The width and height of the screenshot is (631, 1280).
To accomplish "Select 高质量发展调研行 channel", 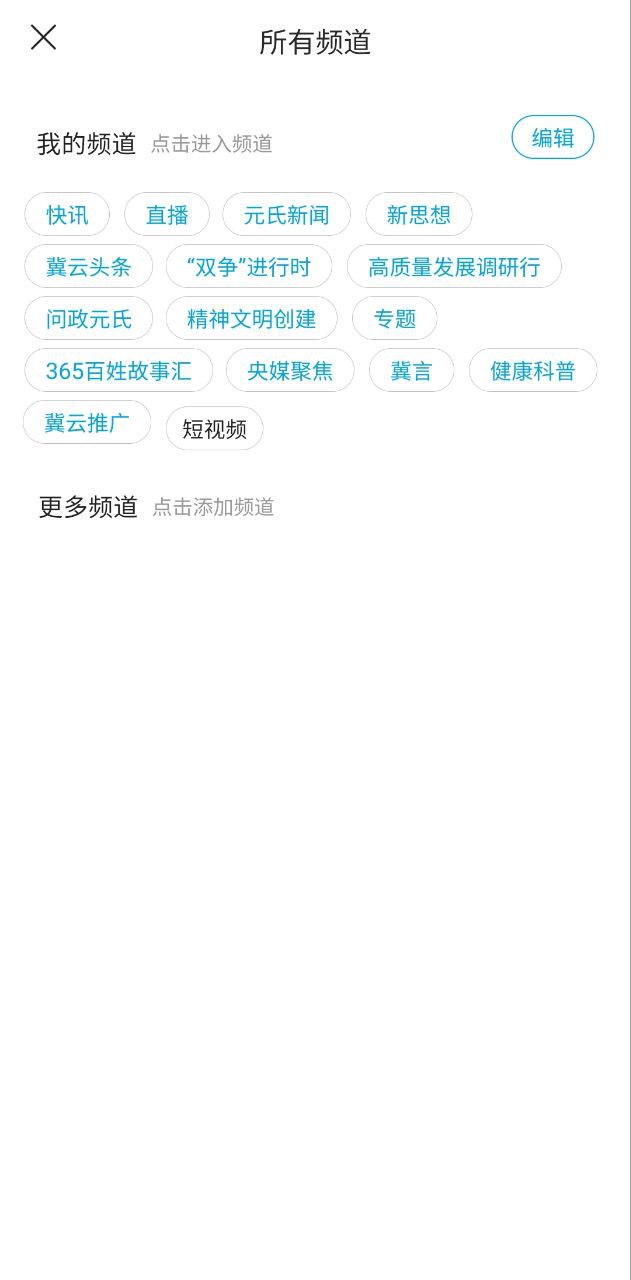I will 454,266.
